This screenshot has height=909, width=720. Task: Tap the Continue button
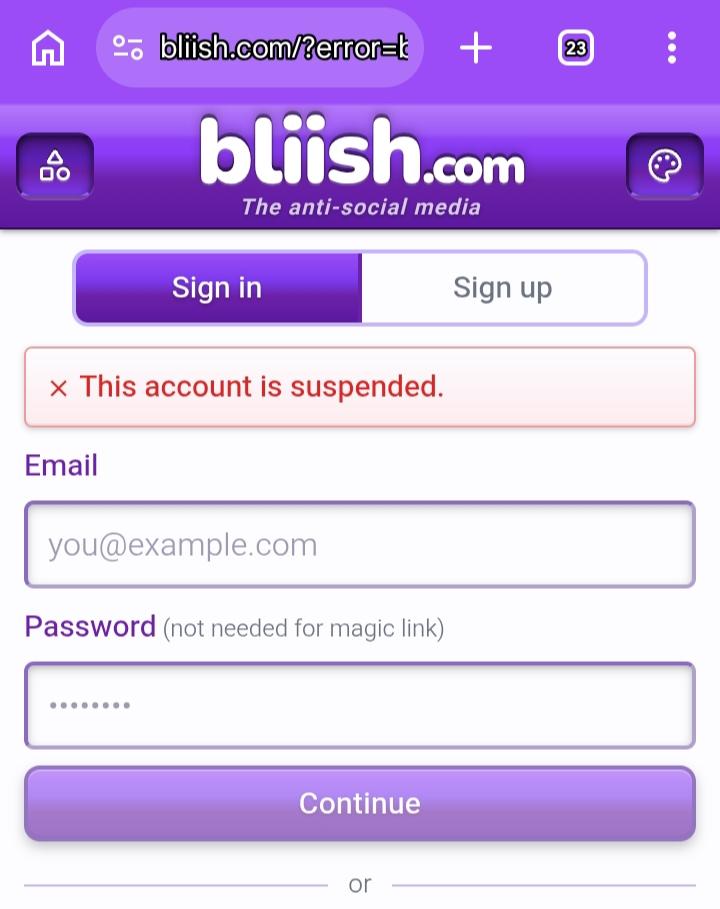(360, 803)
